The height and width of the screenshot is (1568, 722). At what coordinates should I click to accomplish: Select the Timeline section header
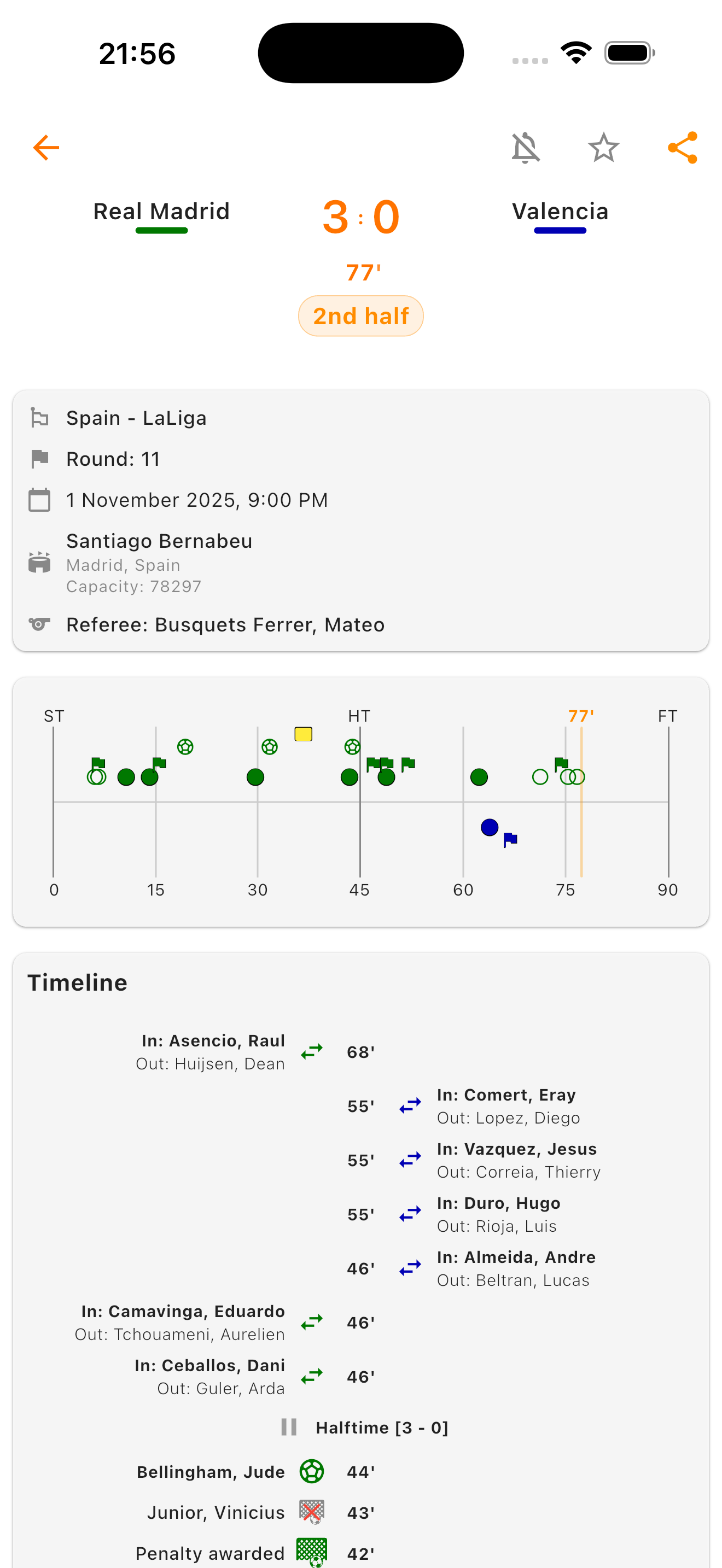(77, 982)
